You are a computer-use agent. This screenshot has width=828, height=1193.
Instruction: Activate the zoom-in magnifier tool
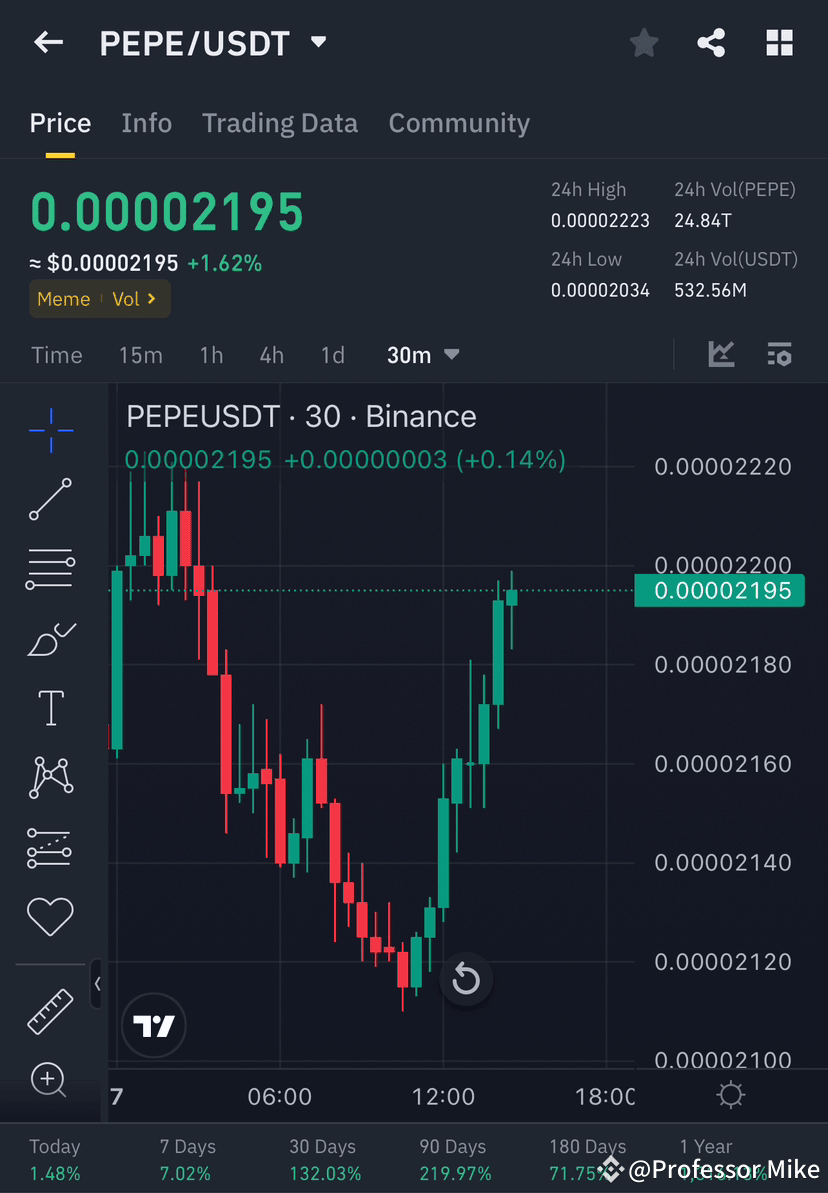(50, 1080)
